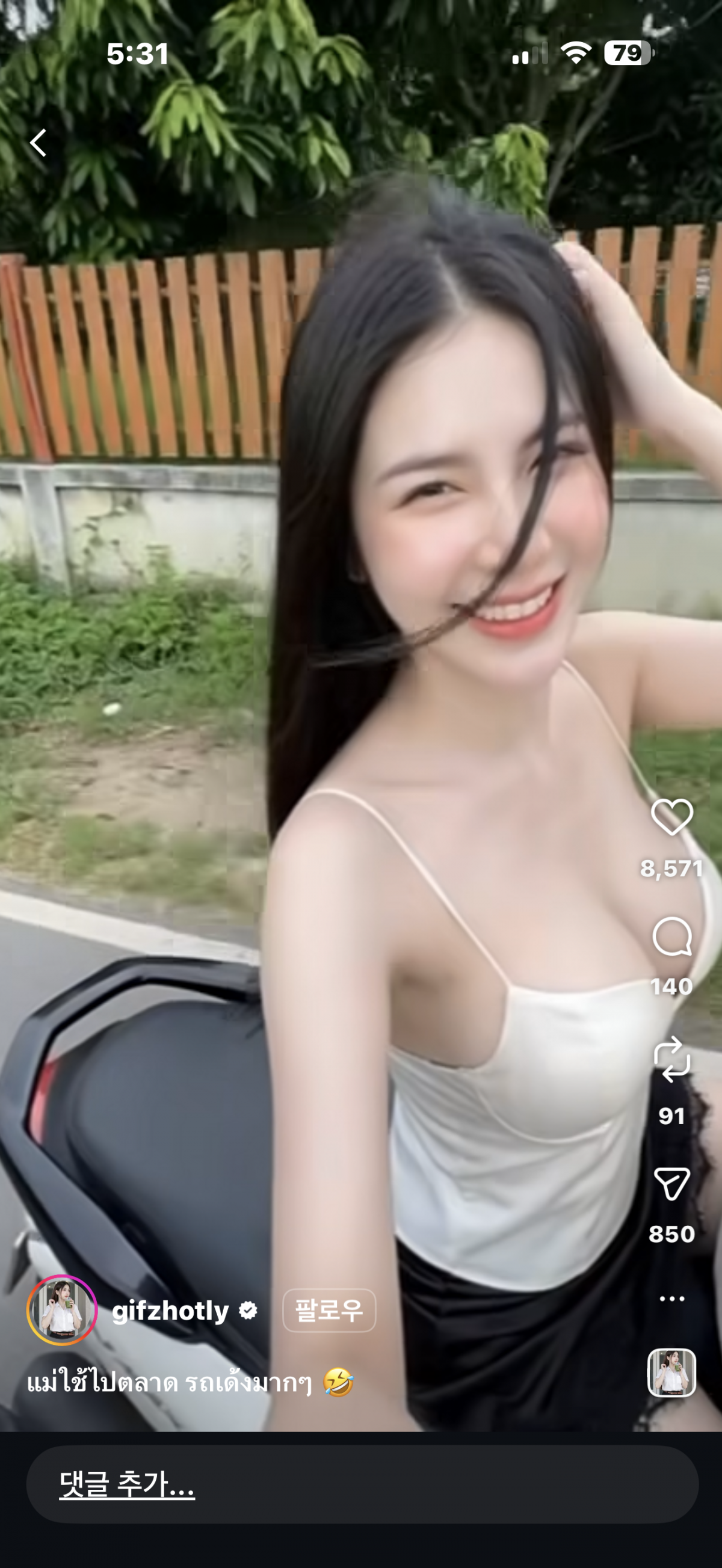Go back with the top-left arrow
The height and width of the screenshot is (1568, 722).
[39, 143]
